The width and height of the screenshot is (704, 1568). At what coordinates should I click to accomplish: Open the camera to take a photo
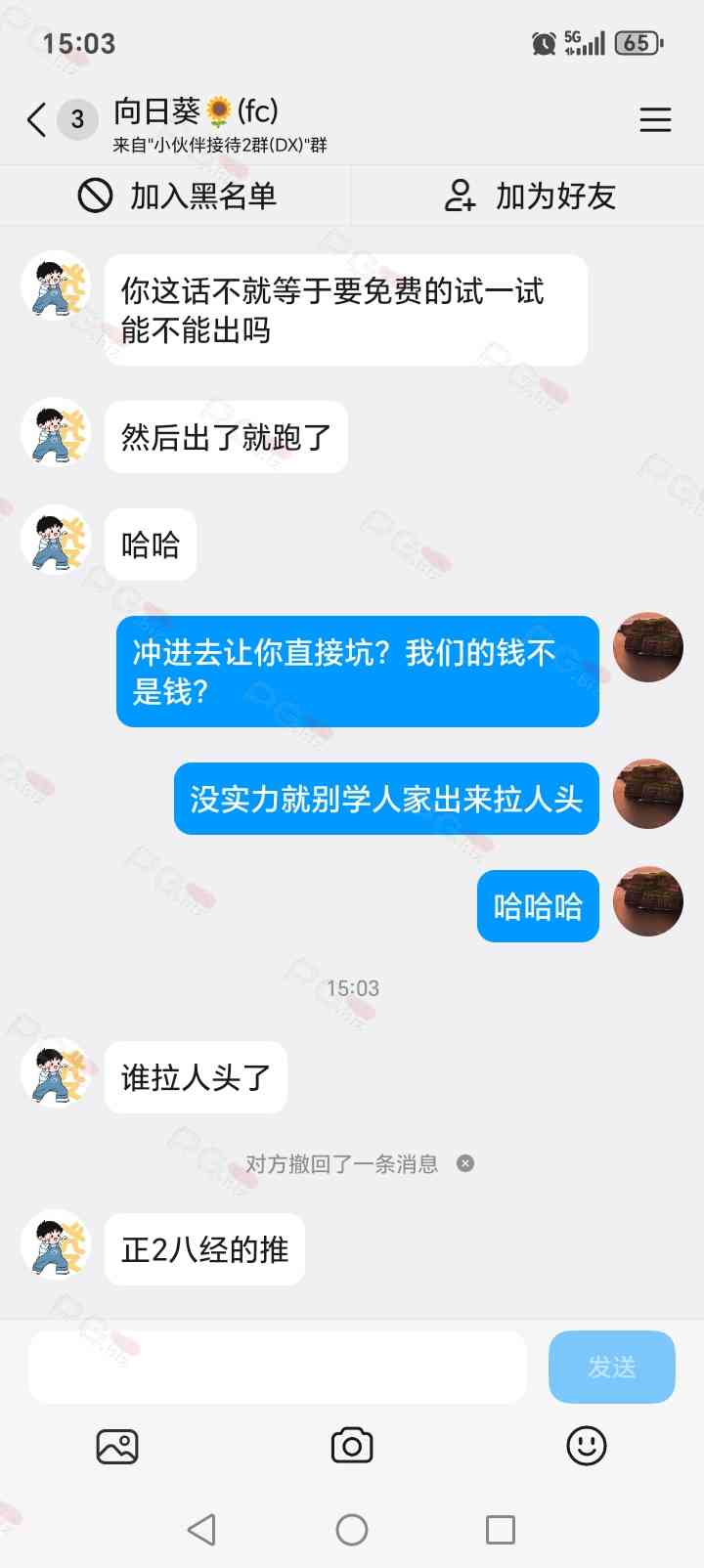point(352,1446)
